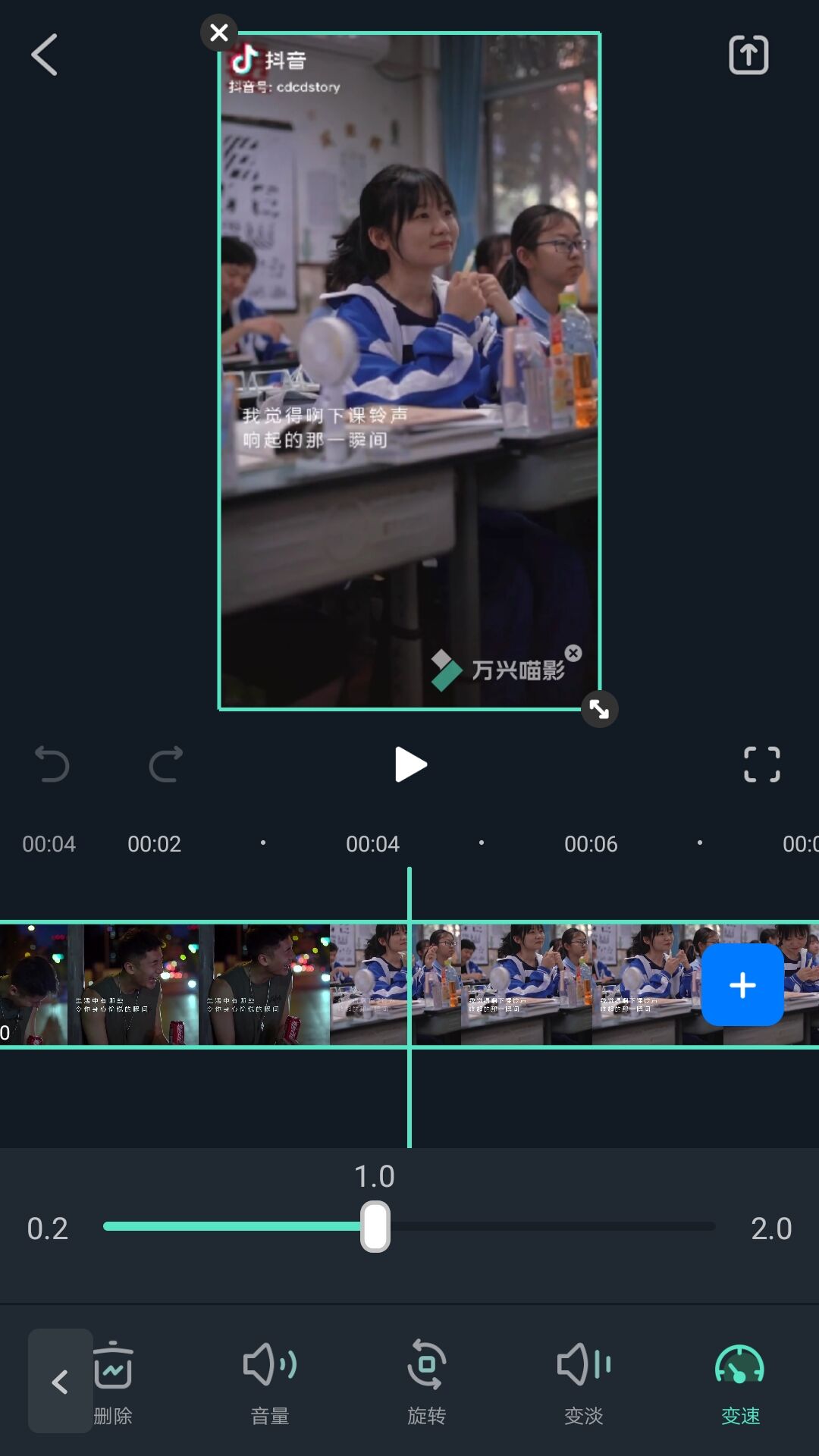Enter fullscreen preview mode
Image resolution: width=819 pixels, height=1456 pixels.
(761, 764)
